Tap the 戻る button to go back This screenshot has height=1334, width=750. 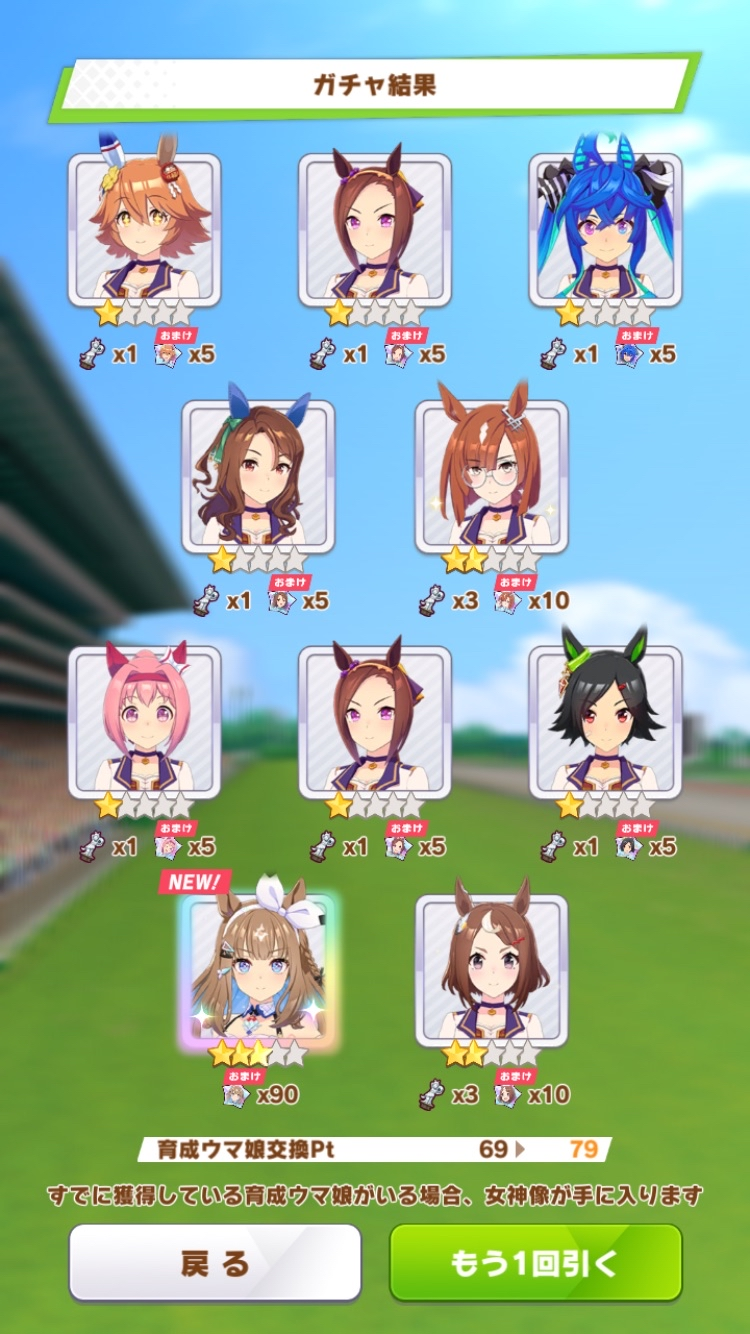(x=215, y=1262)
